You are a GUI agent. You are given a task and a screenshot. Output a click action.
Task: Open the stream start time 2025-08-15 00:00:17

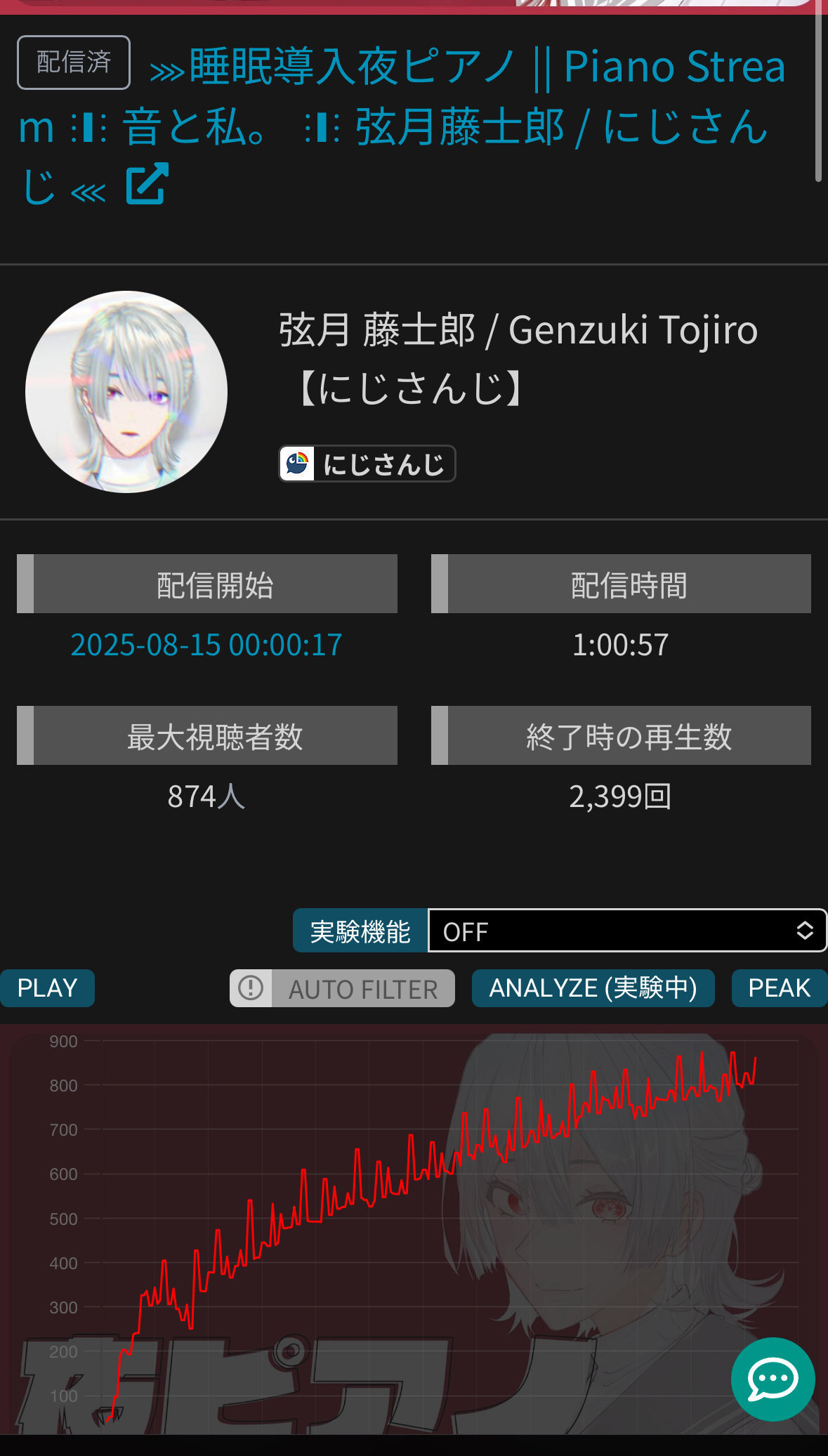coord(206,645)
